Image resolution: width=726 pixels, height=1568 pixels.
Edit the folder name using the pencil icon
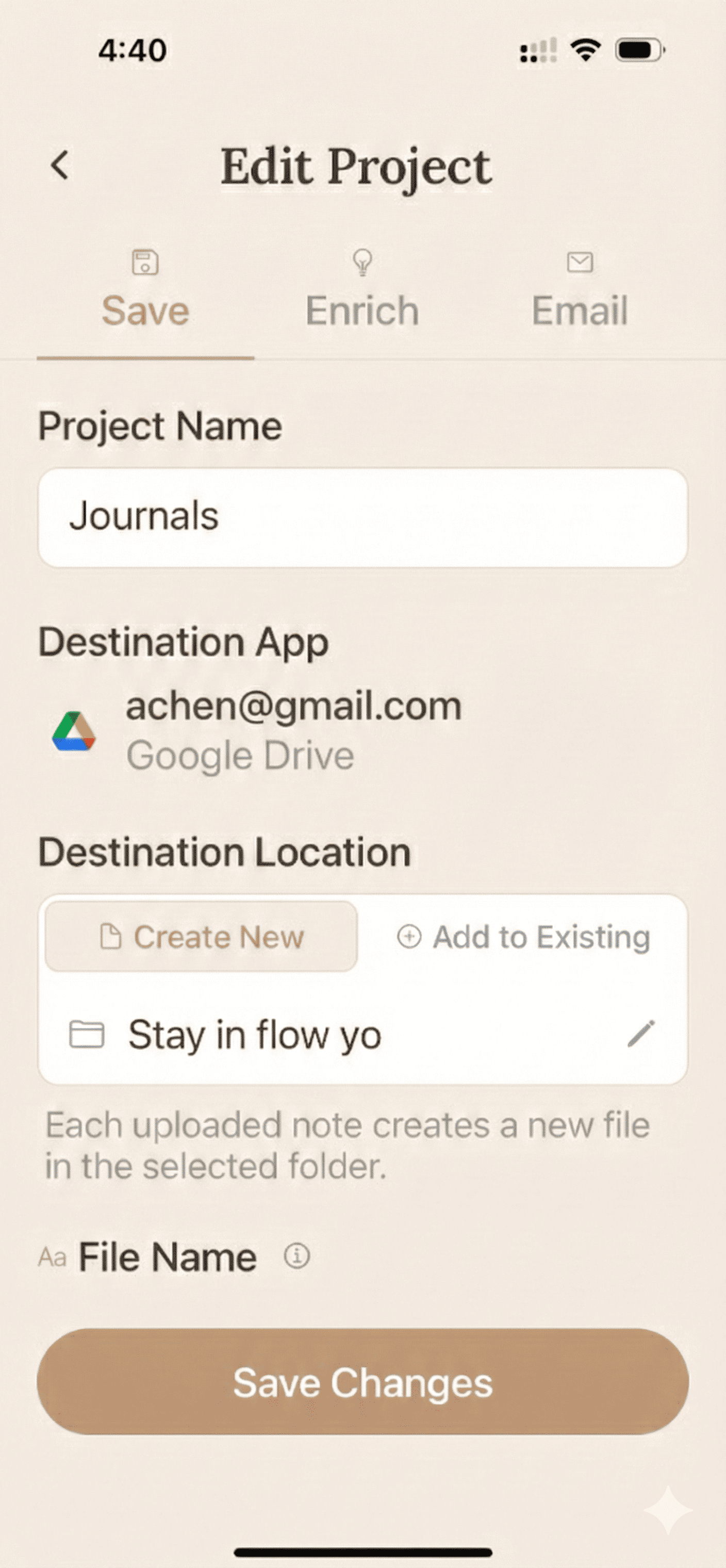tap(642, 1033)
